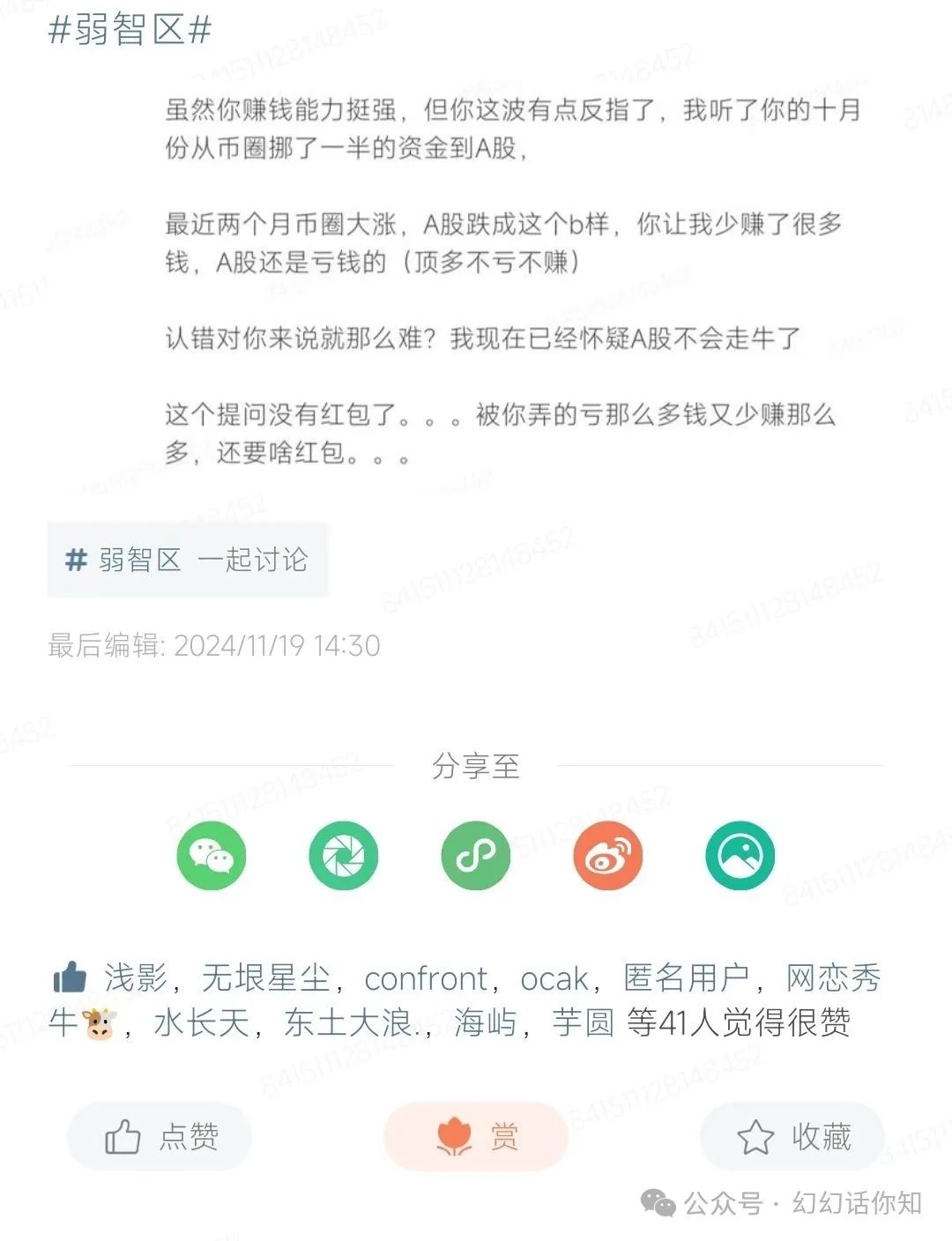The height and width of the screenshot is (1241, 952).
Task: Bookmark the post with 收藏 button
Action: pos(792,1137)
